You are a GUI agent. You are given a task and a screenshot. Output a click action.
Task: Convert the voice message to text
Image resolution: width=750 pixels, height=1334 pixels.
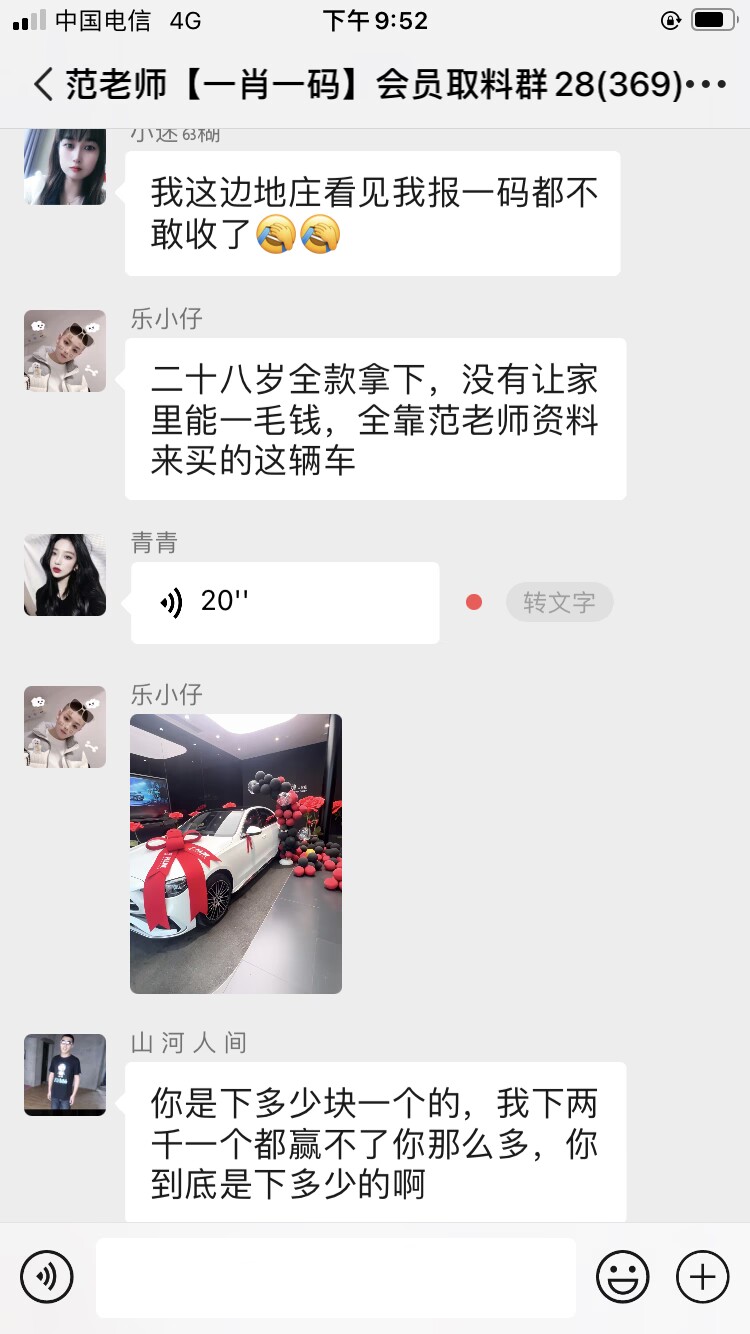(559, 602)
